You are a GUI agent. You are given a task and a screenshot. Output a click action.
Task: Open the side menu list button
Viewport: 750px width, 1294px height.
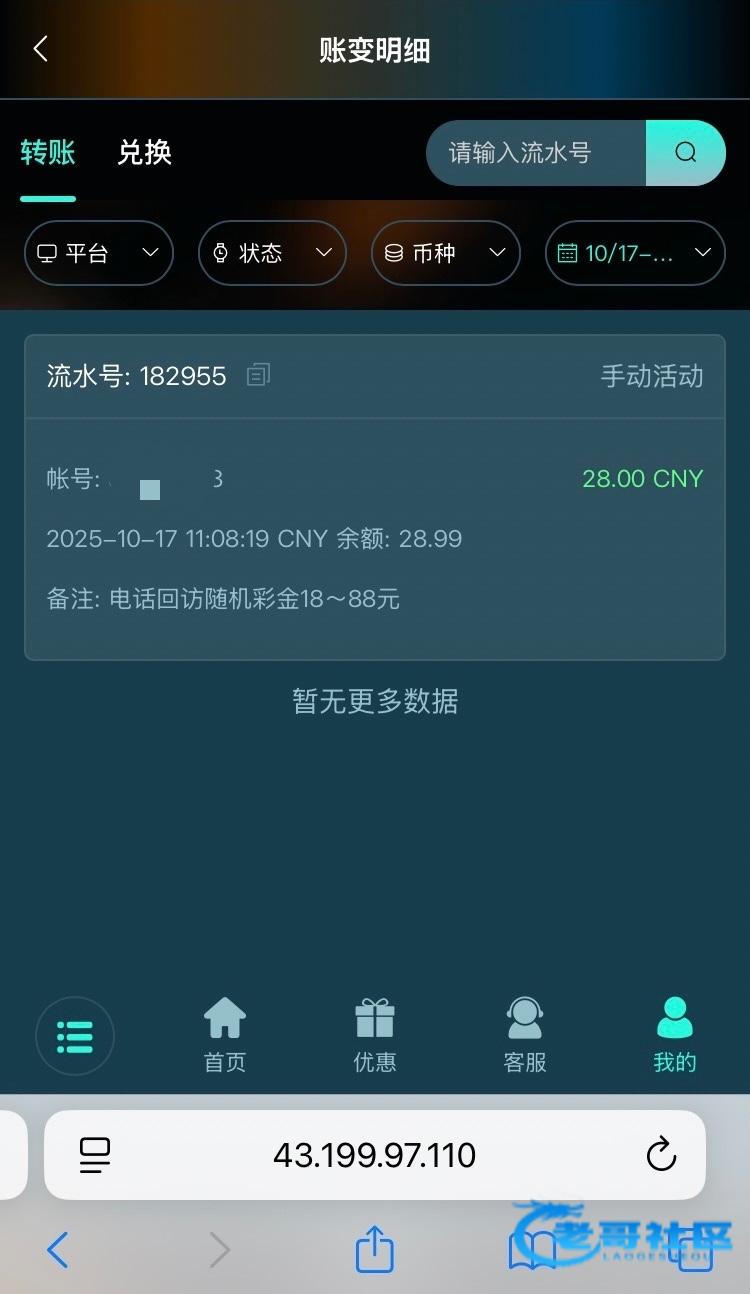[x=75, y=1037]
